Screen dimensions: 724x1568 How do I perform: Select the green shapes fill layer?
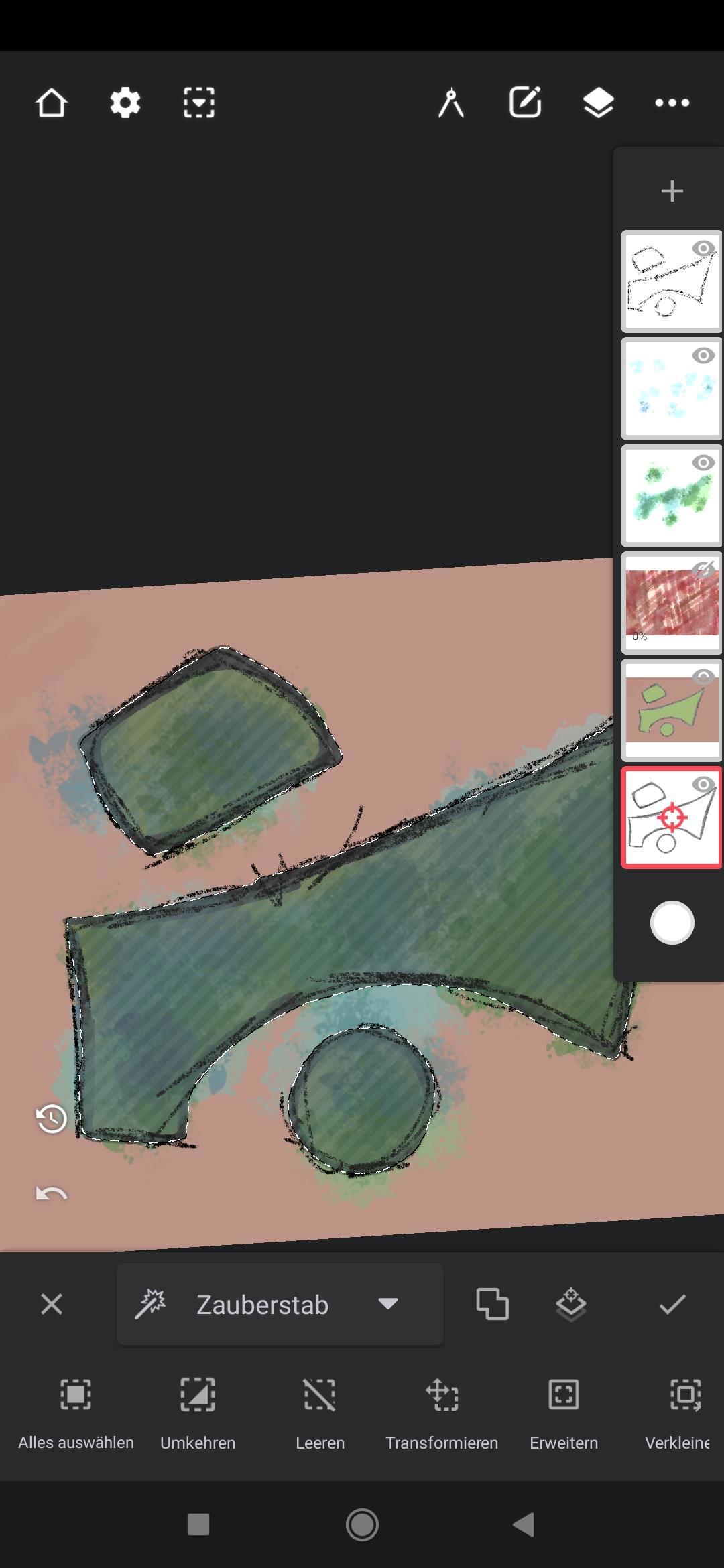coord(670,710)
